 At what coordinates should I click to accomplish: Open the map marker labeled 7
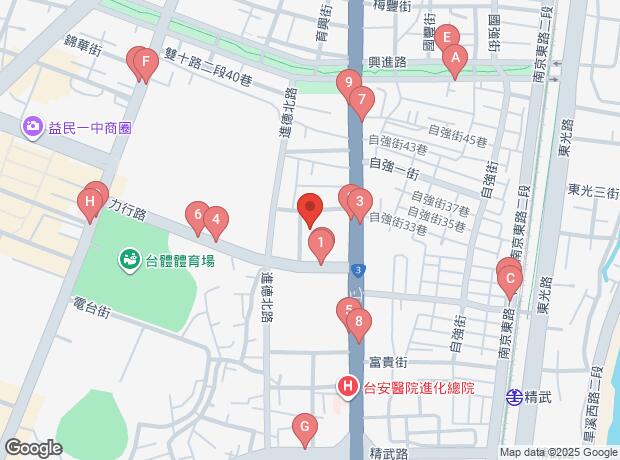(x=362, y=100)
